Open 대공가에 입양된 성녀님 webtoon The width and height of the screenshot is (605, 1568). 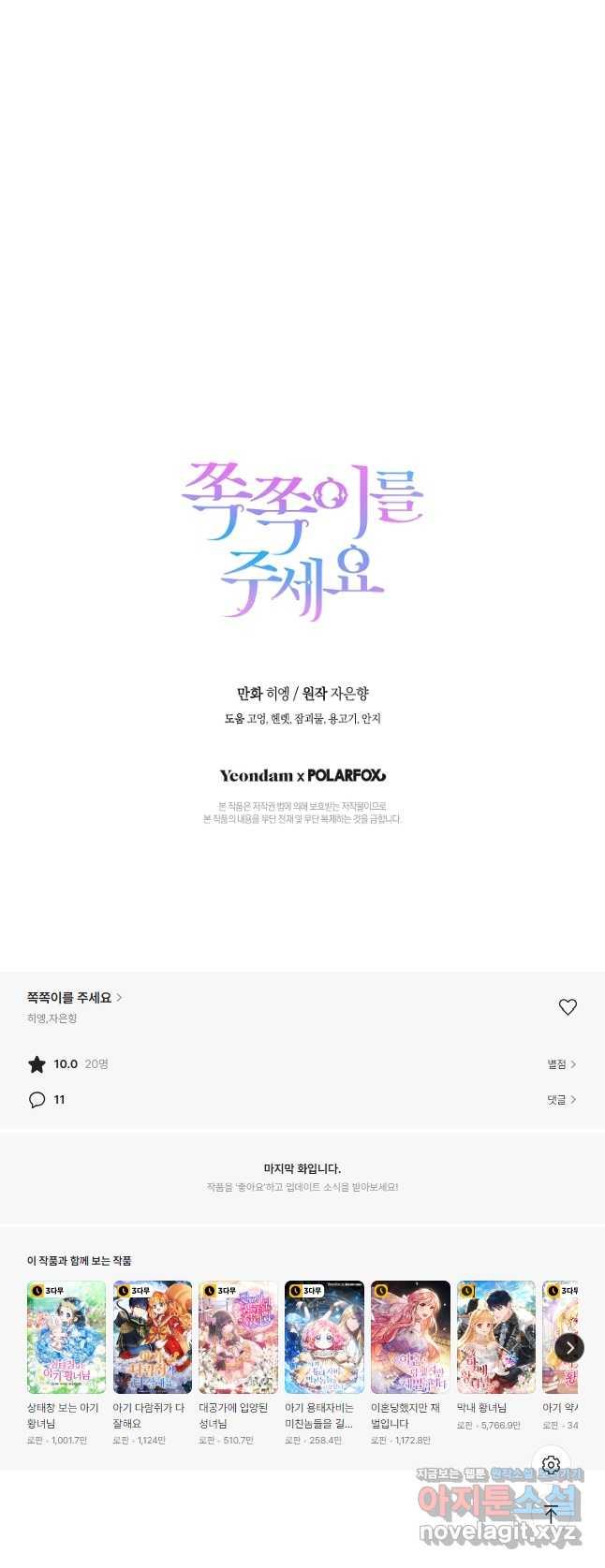click(238, 1338)
